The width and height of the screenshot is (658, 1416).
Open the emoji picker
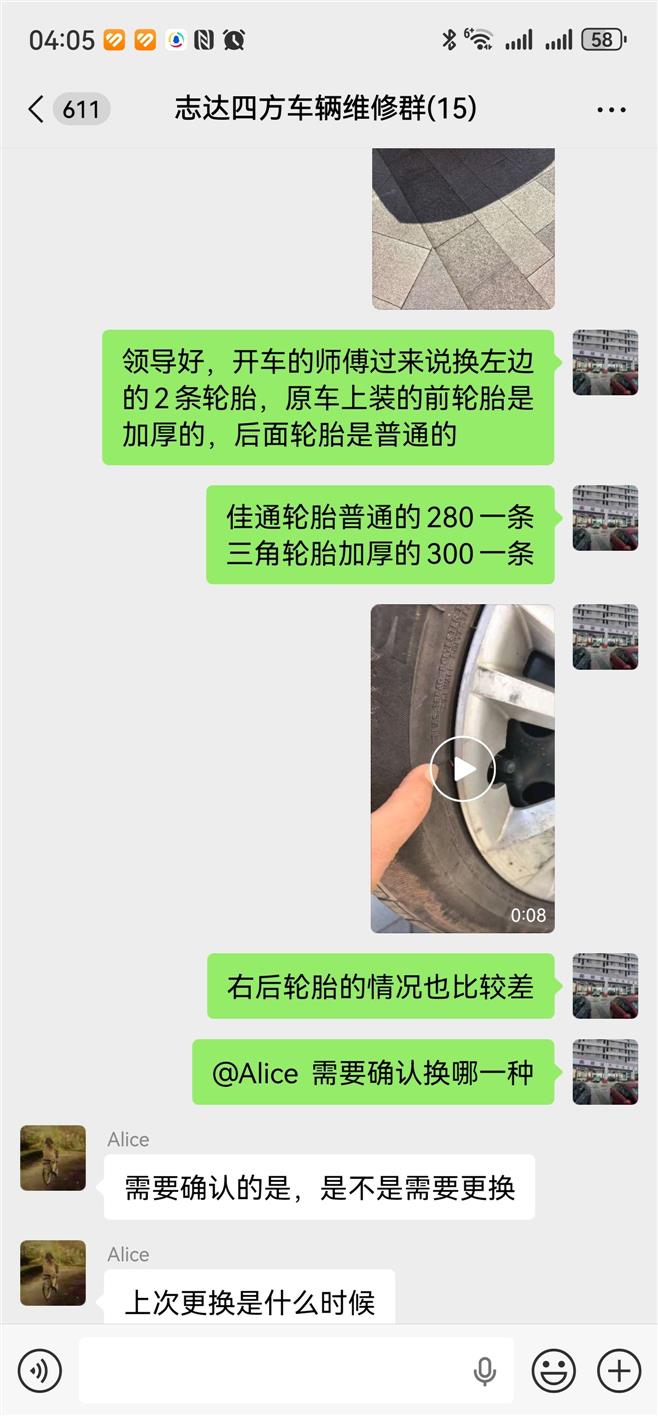coord(553,1371)
